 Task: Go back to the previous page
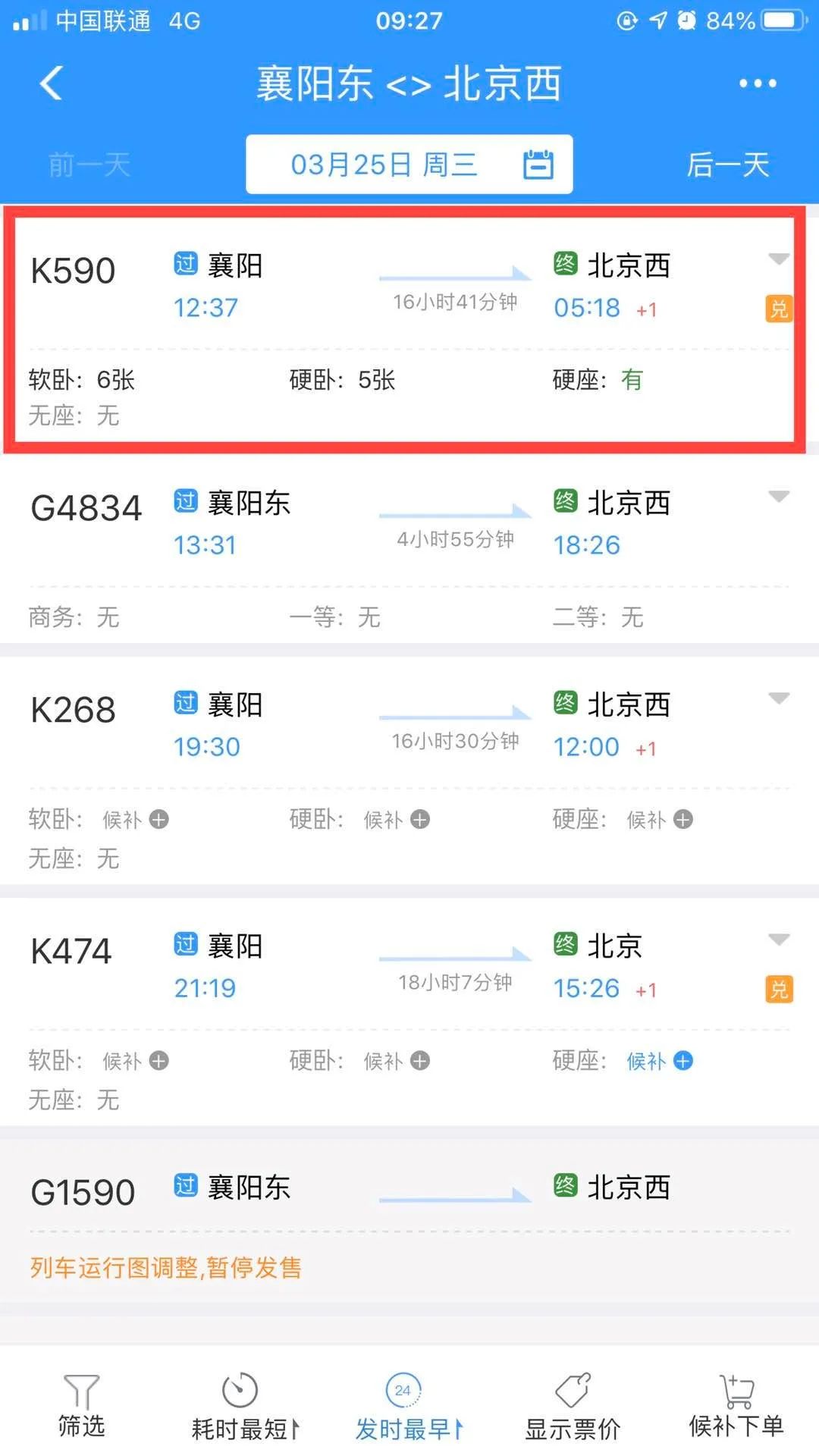tap(52, 83)
